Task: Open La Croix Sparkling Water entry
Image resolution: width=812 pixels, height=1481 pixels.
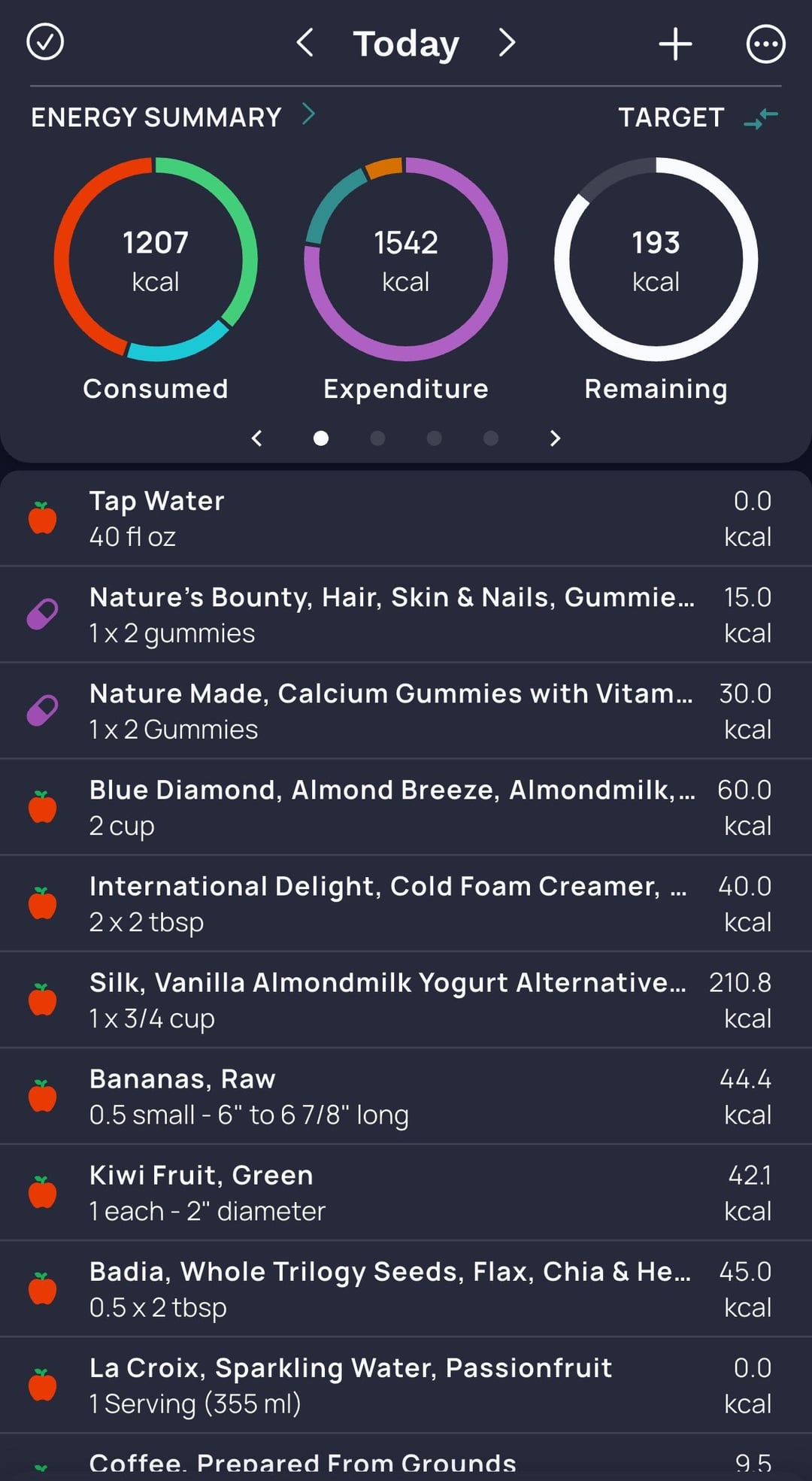Action: [x=406, y=1385]
